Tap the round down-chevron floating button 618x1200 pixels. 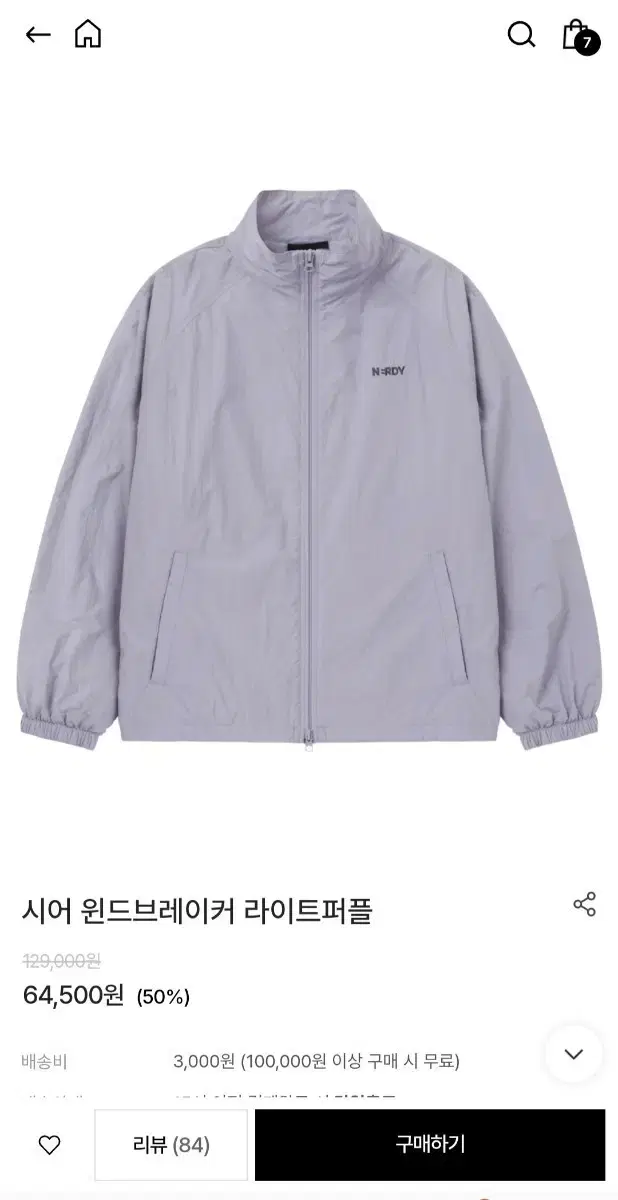[573, 1054]
